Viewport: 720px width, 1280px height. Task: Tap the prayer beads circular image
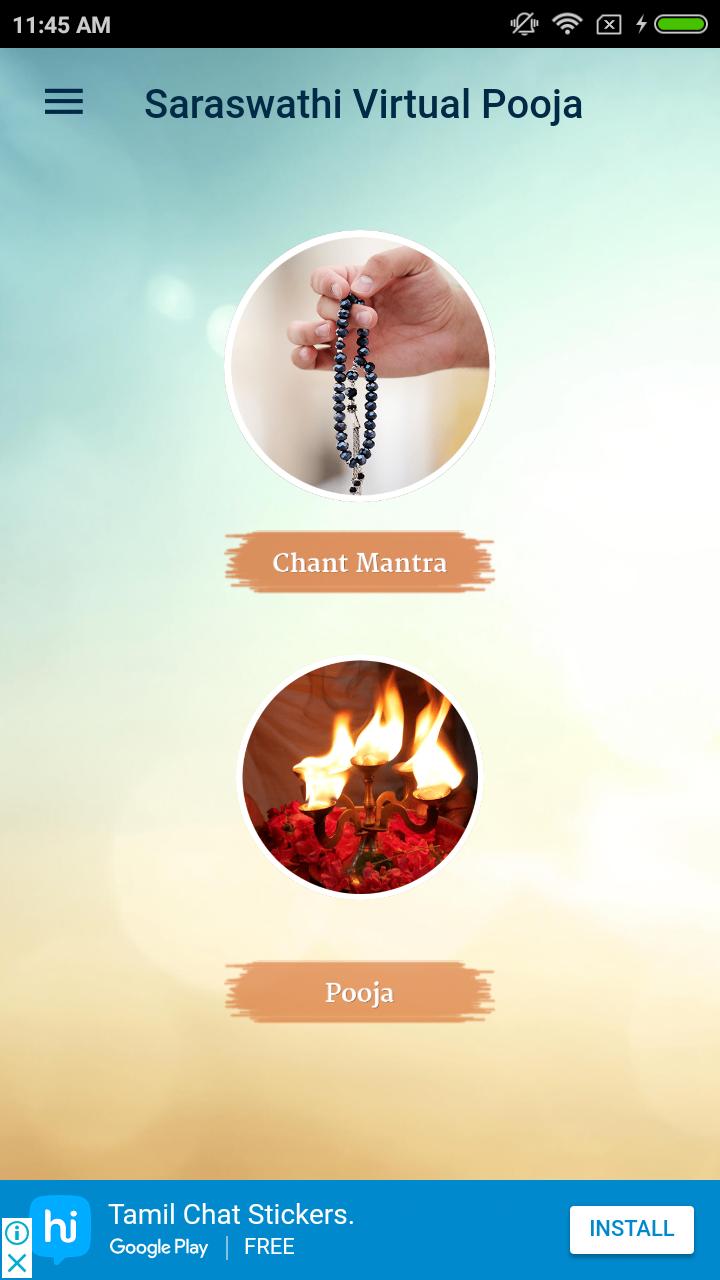click(x=360, y=366)
